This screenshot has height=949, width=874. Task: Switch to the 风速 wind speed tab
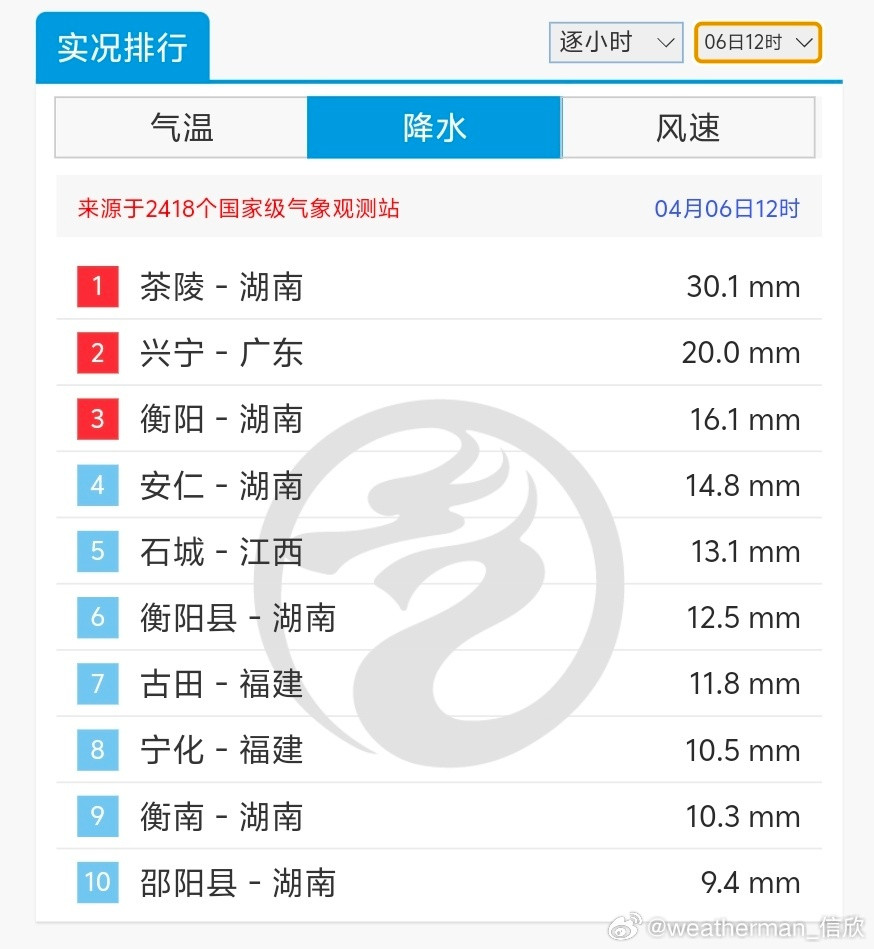click(x=688, y=127)
